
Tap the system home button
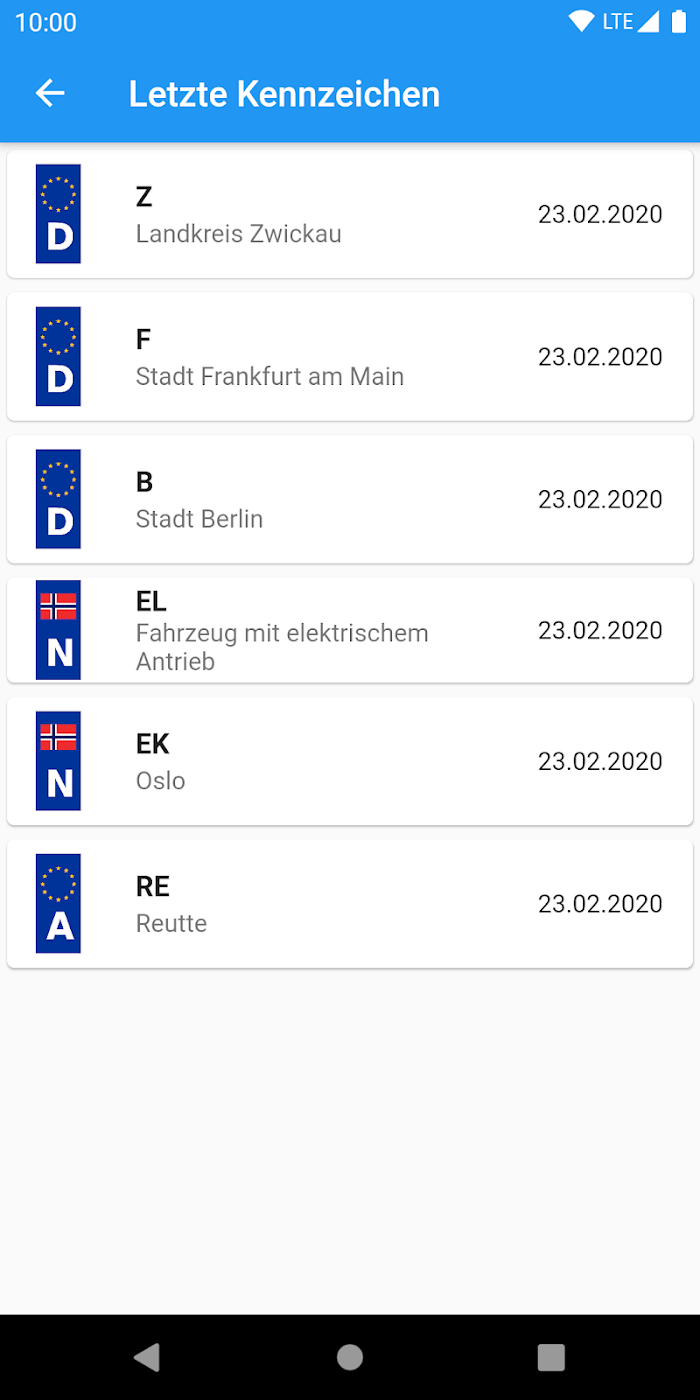[x=350, y=1357]
